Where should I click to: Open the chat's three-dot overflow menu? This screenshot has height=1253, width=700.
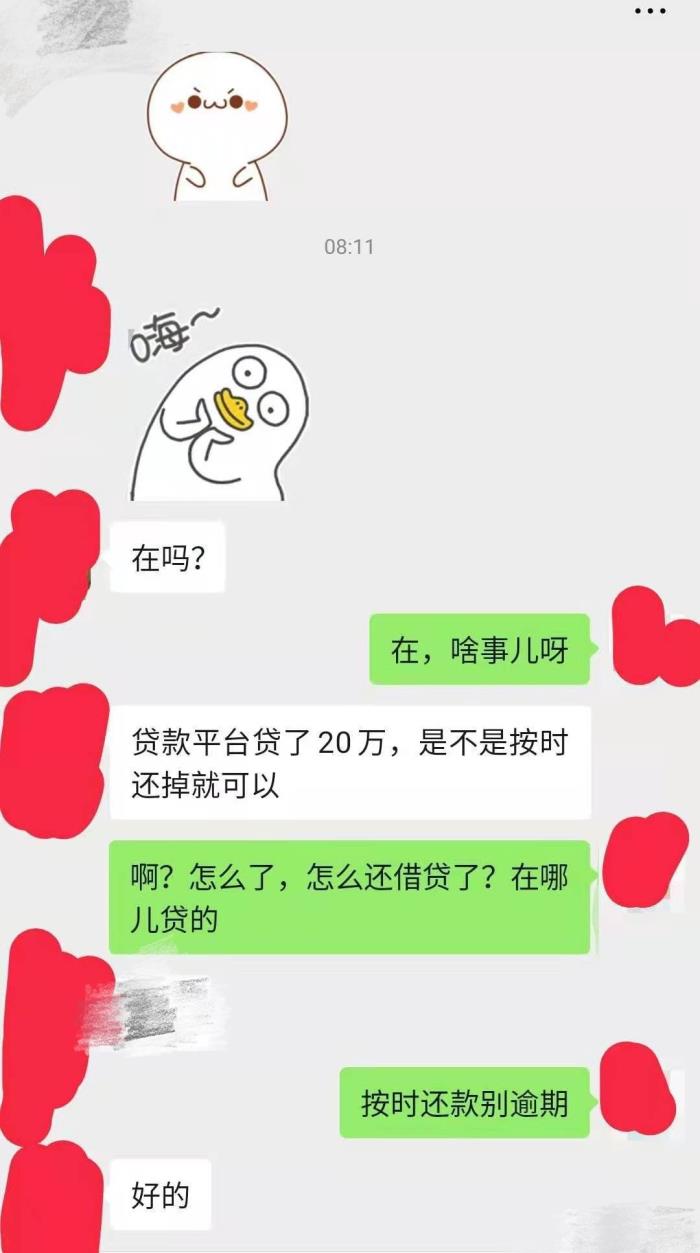click(x=650, y=11)
